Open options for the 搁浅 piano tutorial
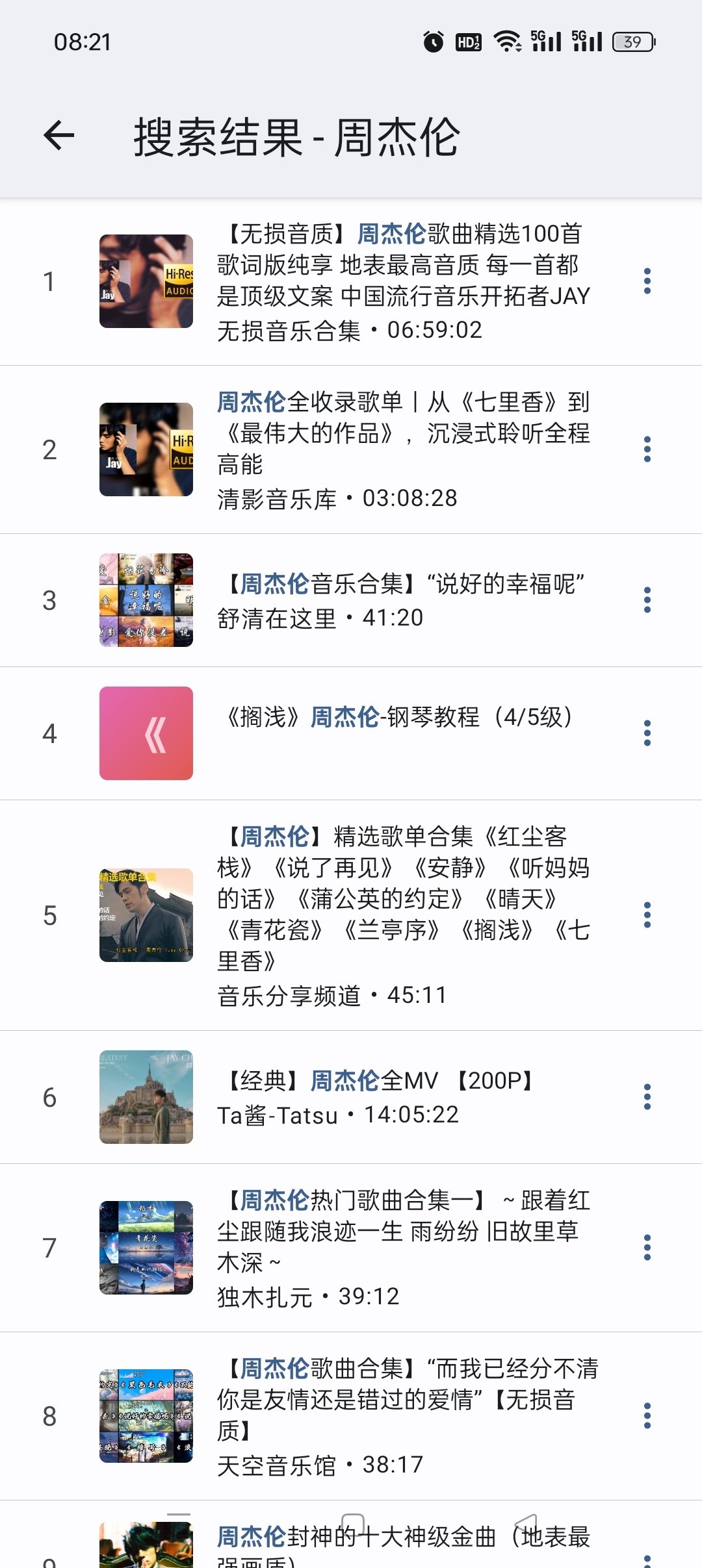The image size is (702, 1568). (647, 734)
